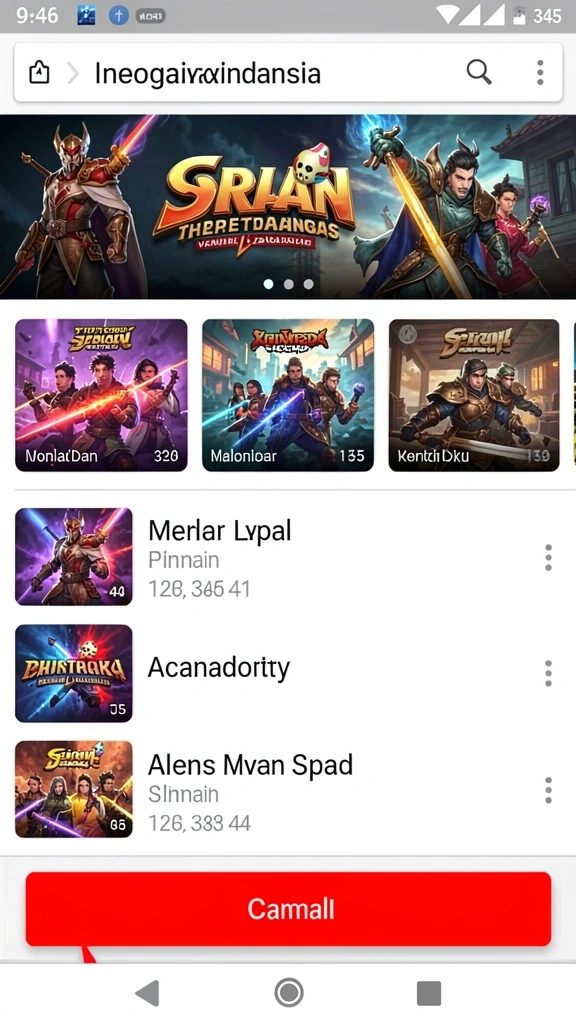The height and width of the screenshot is (1024, 576).
Task: Tap the lock icon in the address bar
Action: click(39, 72)
